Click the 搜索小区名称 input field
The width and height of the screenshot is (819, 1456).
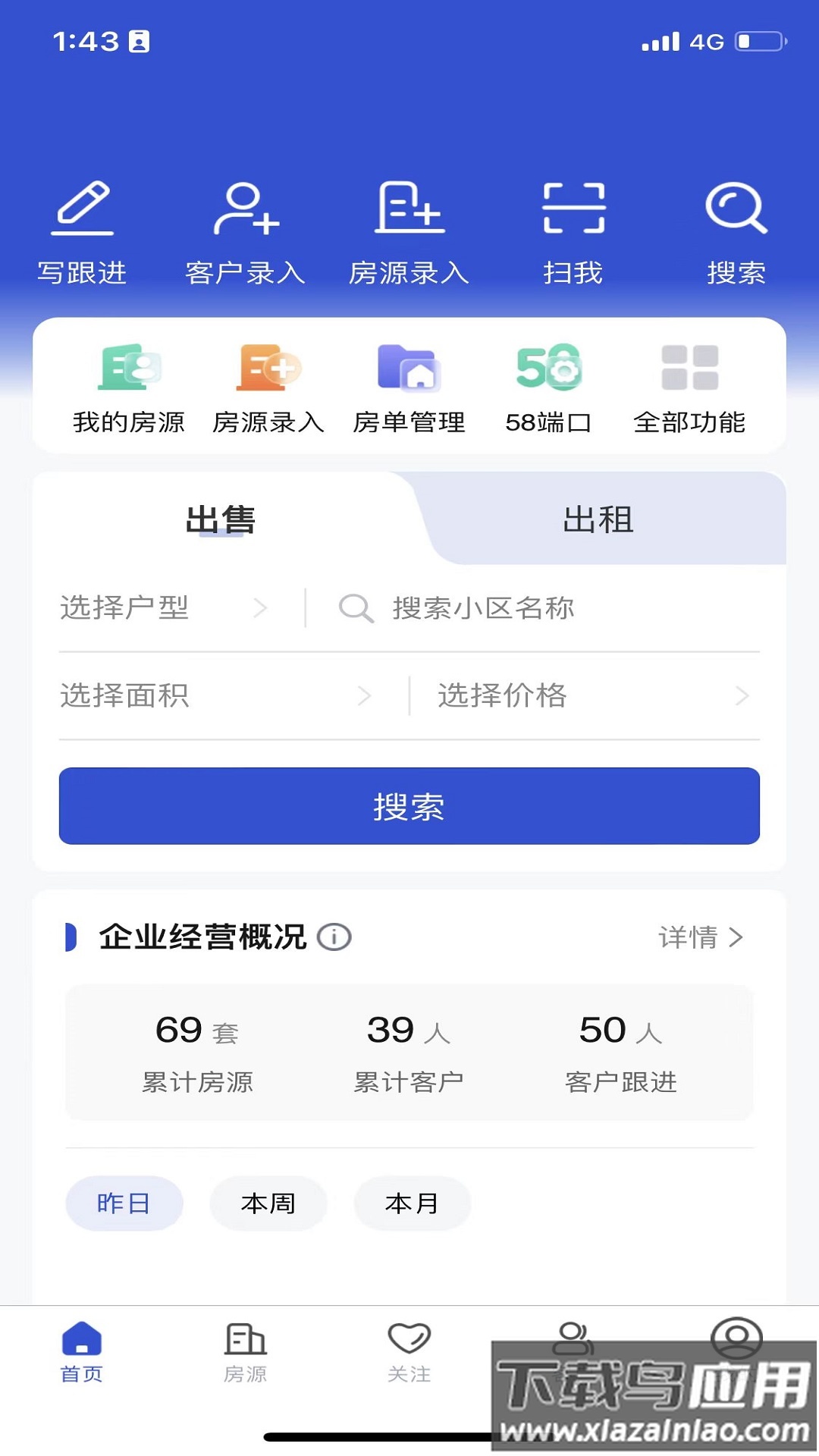click(531, 608)
